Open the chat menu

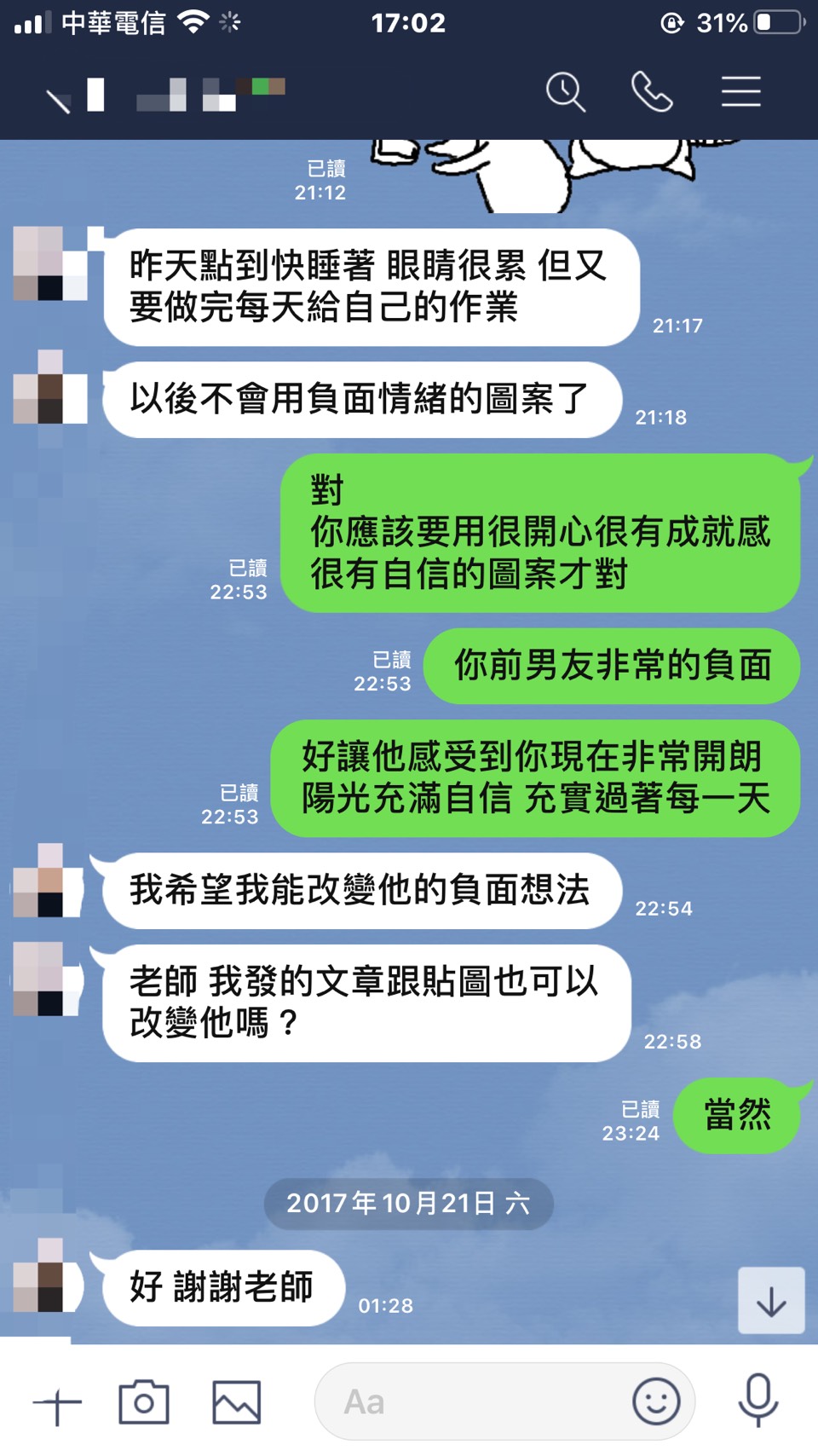pyautogui.click(x=740, y=92)
